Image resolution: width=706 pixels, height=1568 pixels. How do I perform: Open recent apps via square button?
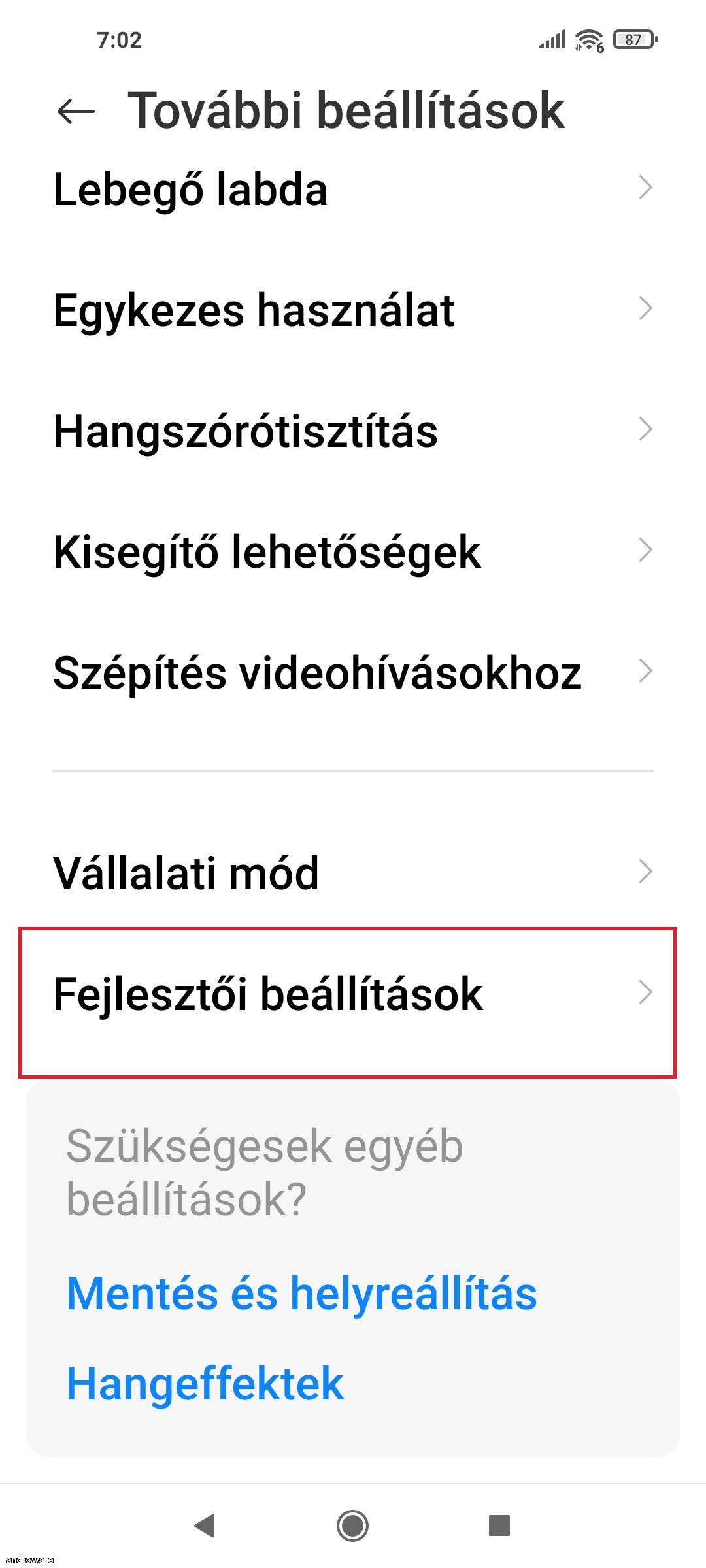[499, 1526]
